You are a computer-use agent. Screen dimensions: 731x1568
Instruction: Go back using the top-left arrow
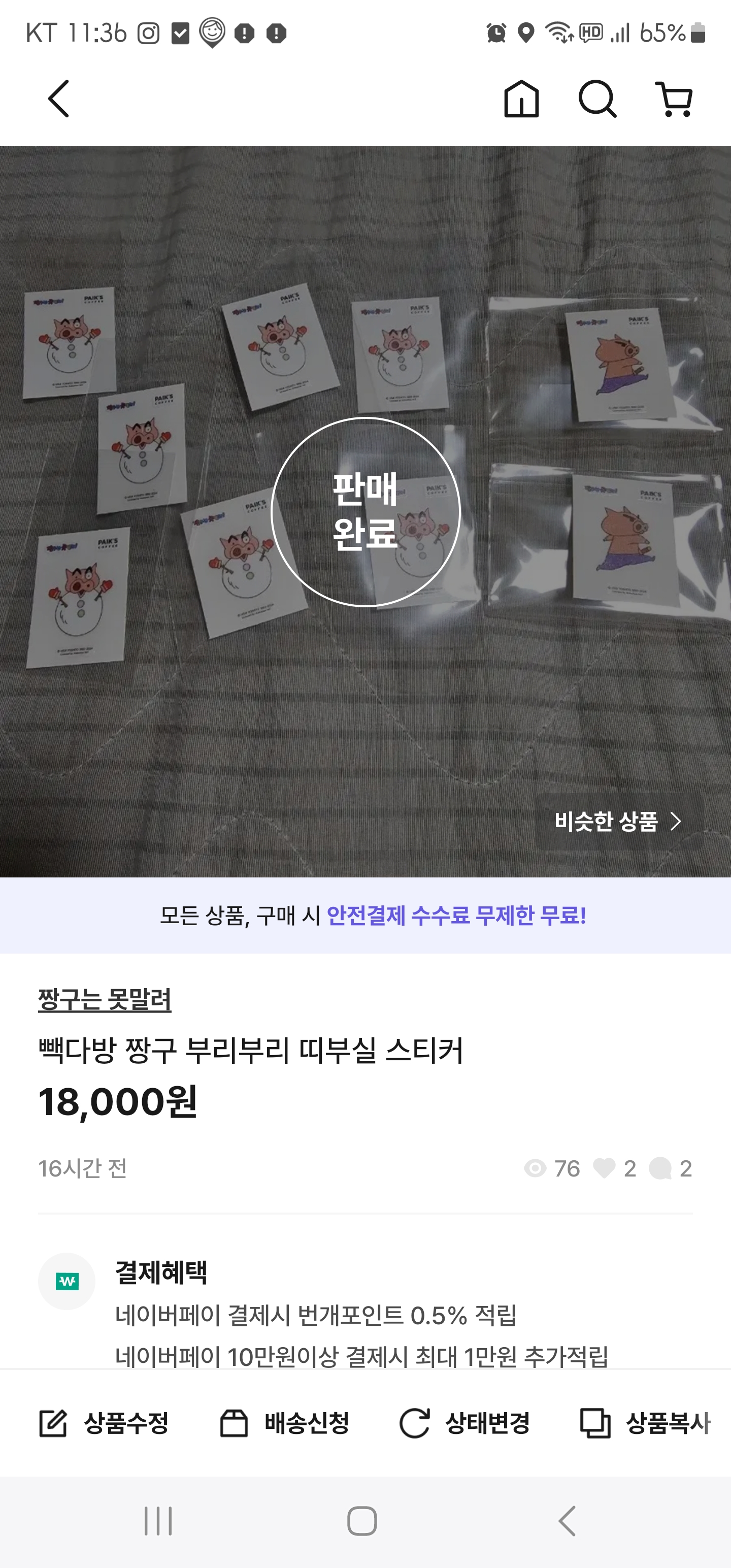point(59,99)
